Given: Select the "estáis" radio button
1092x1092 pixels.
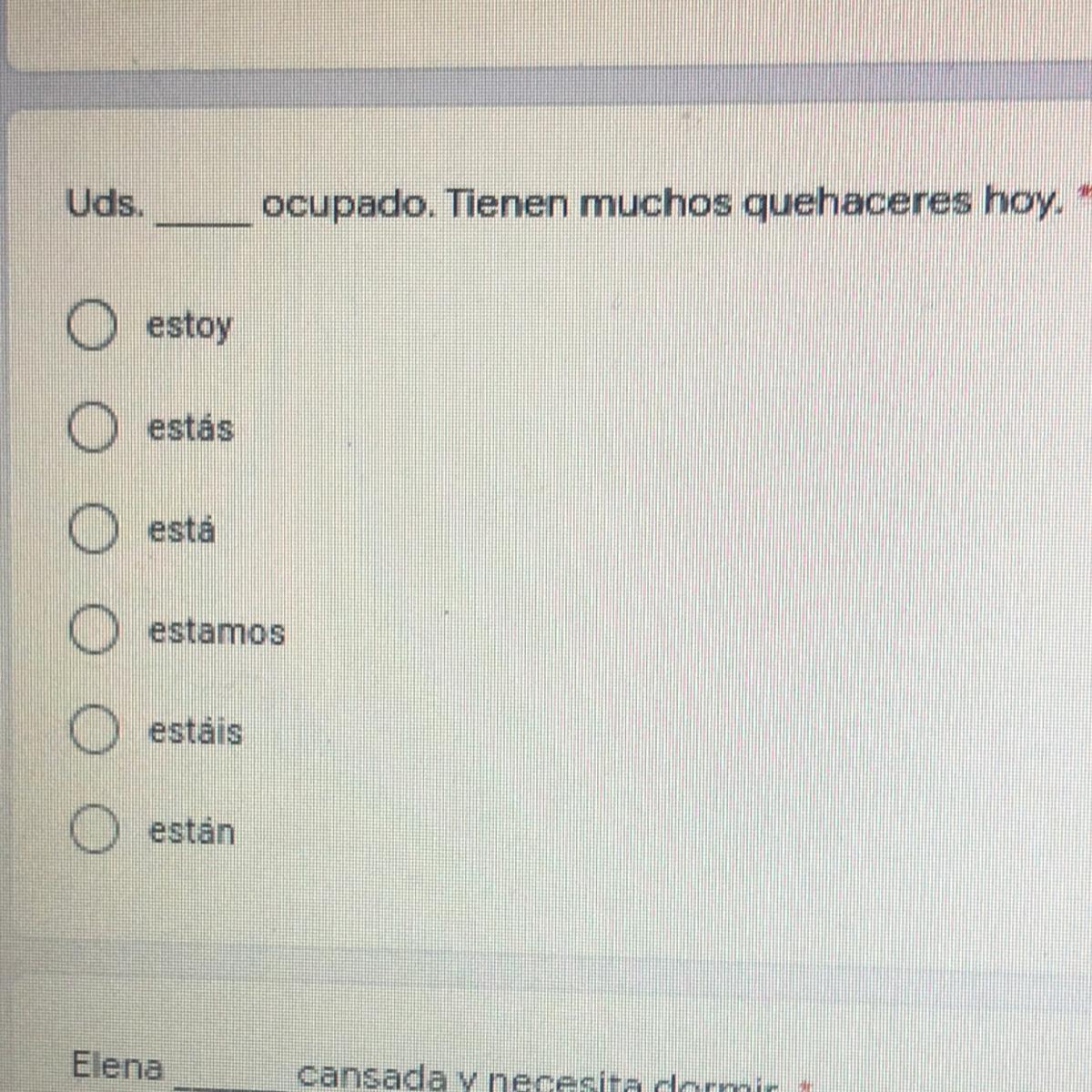Looking at the screenshot, I should (93, 732).
